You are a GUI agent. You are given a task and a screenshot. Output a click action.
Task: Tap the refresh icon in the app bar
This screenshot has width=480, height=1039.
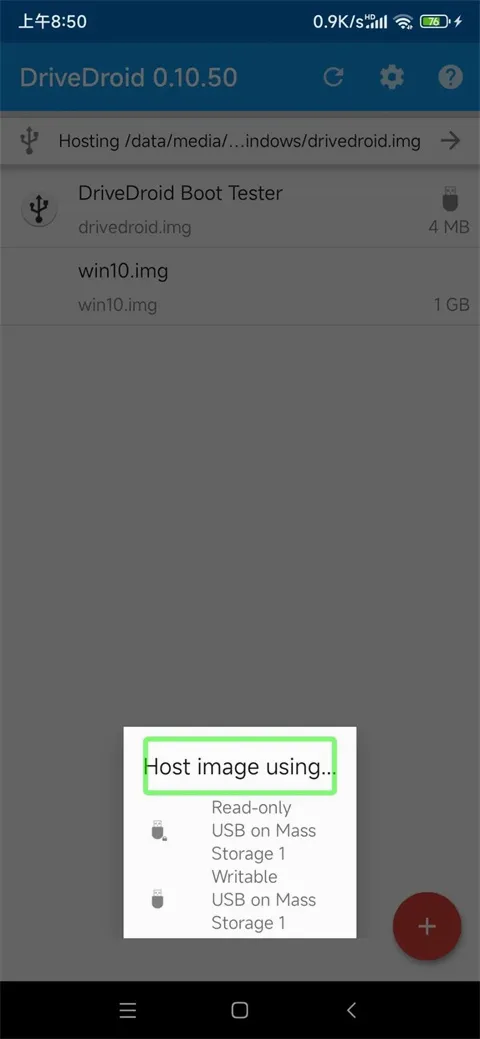333,78
